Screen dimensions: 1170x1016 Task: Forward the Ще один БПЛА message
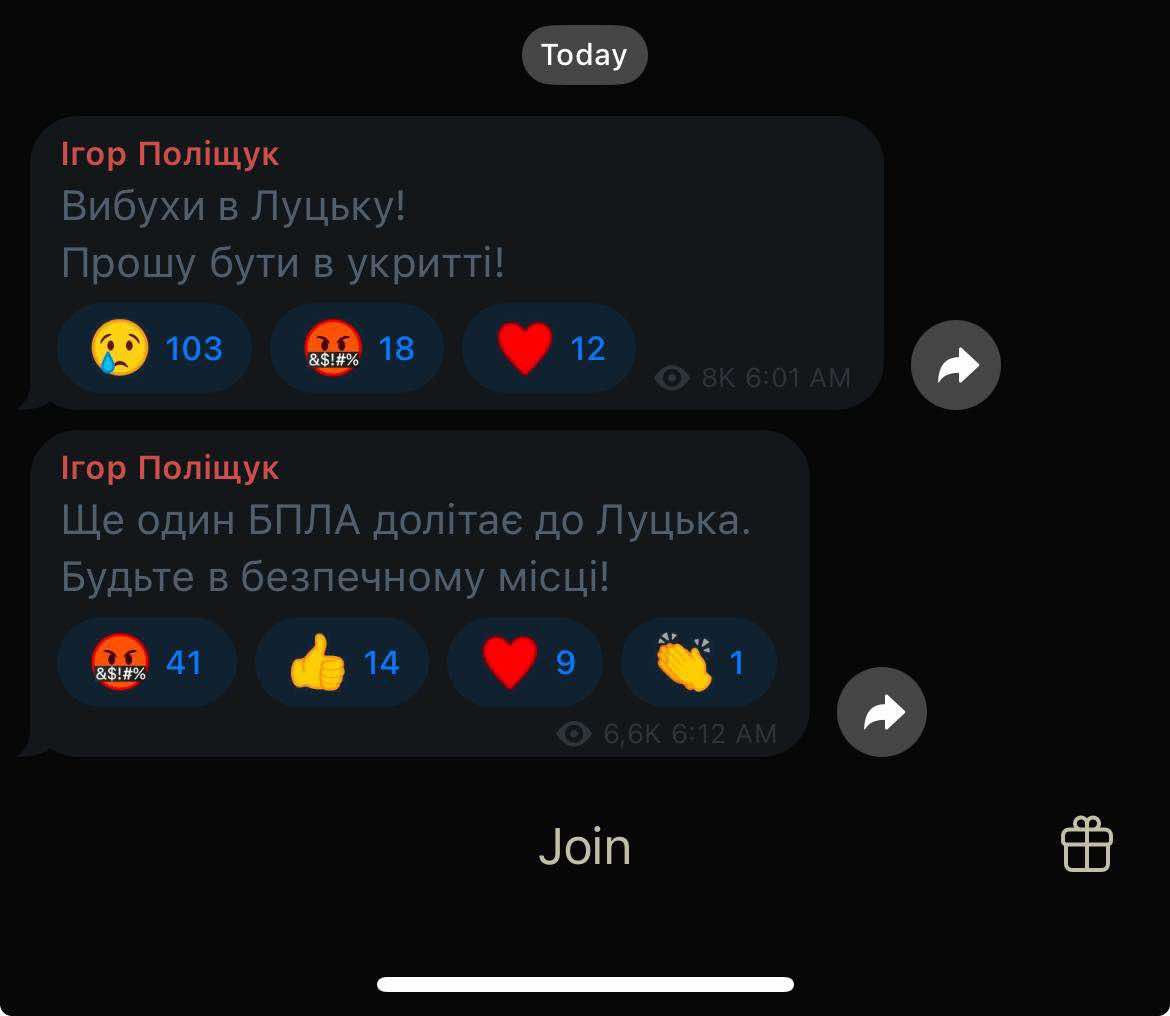(881, 712)
